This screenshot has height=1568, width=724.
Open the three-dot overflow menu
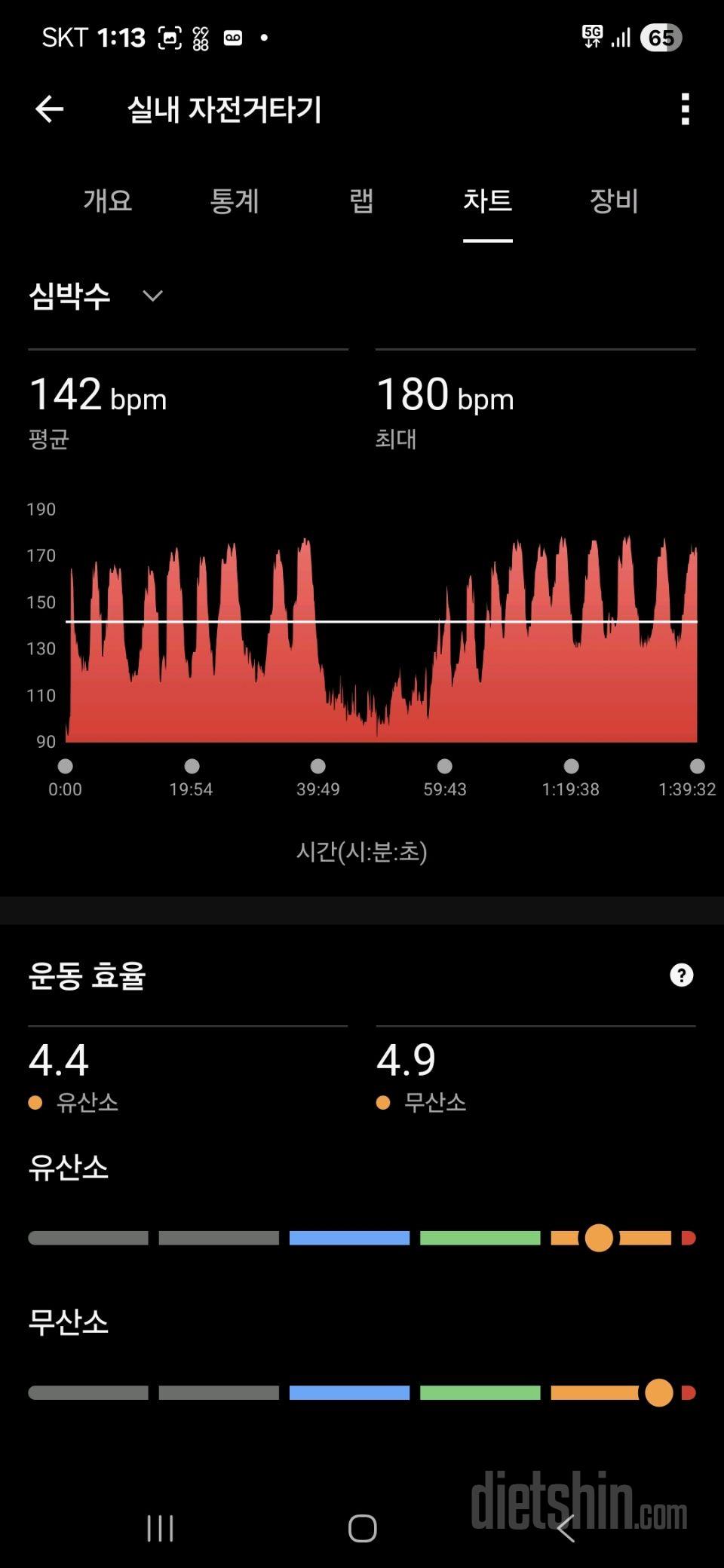coord(684,109)
